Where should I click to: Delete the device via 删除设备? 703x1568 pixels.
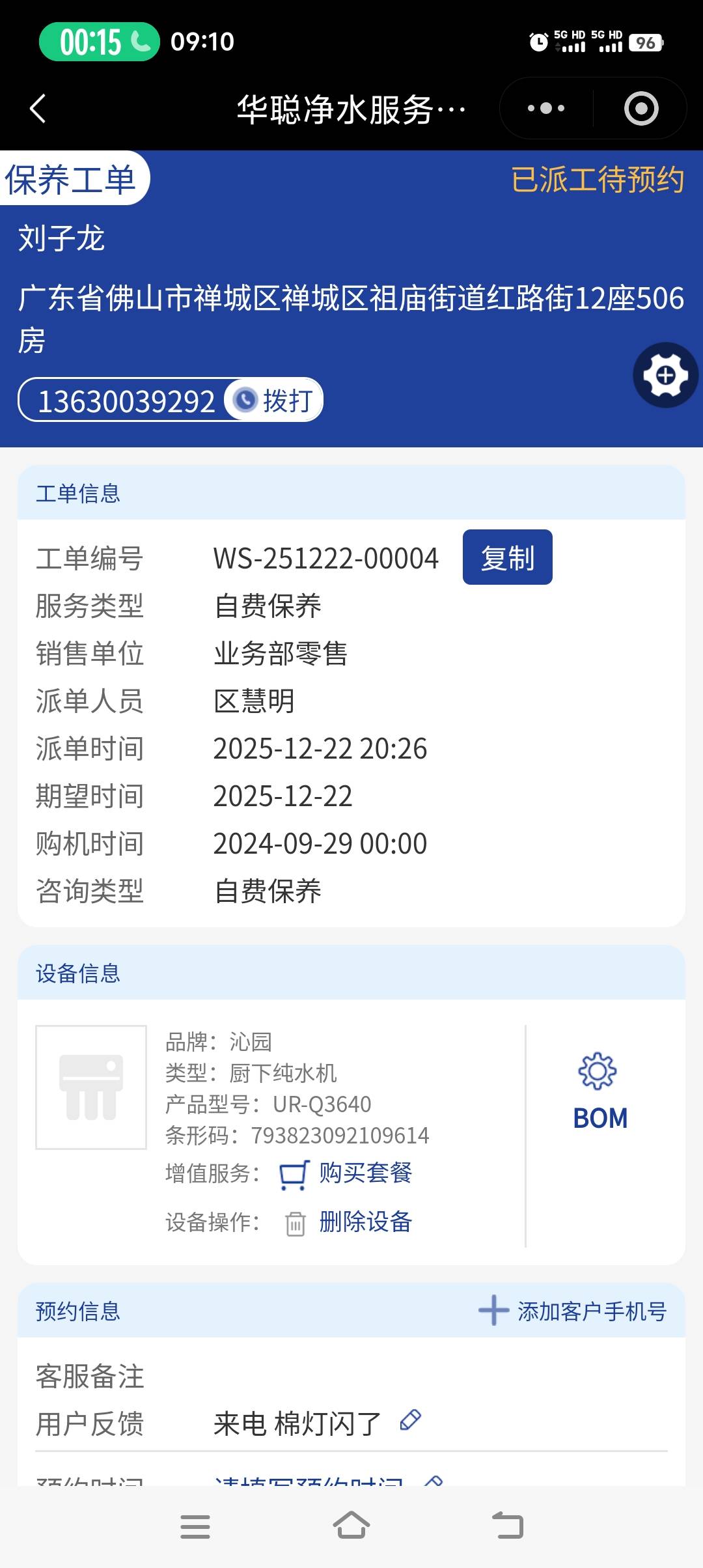(365, 1222)
